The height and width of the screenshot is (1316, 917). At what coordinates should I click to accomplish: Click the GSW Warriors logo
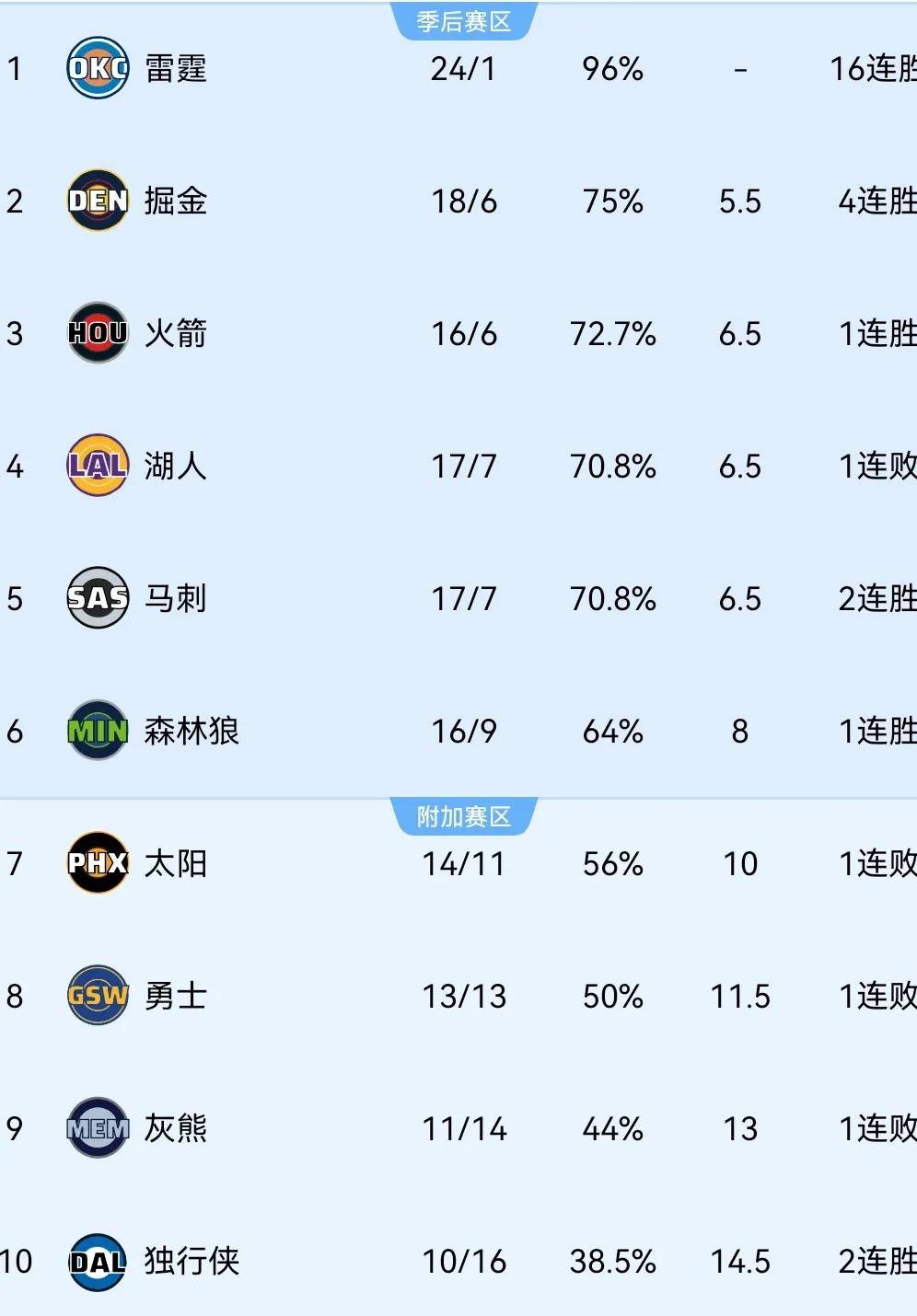coord(96,997)
